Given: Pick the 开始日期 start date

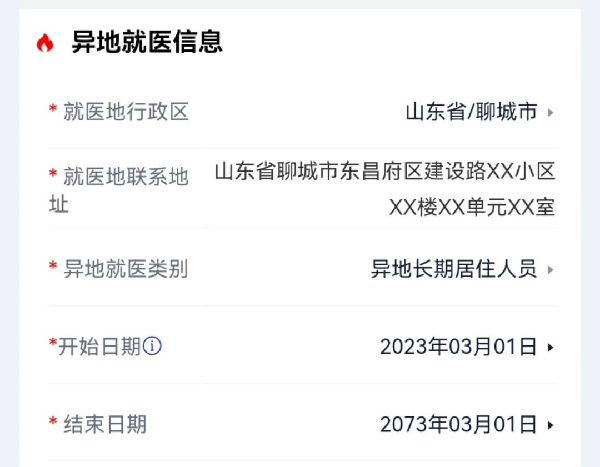Looking at the screenshot, I should click(x=465, y=347).
